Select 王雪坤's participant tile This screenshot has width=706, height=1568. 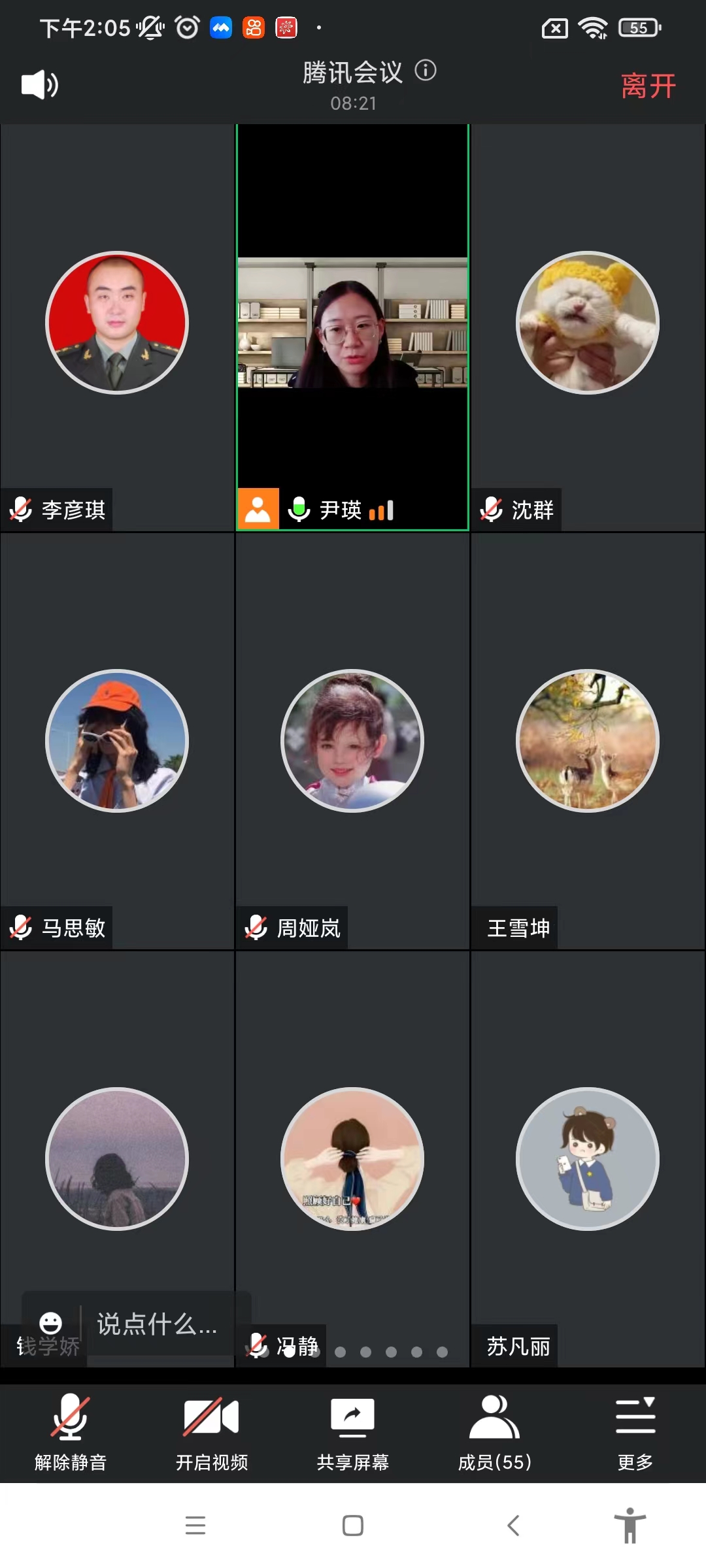[x=588, y=741]
